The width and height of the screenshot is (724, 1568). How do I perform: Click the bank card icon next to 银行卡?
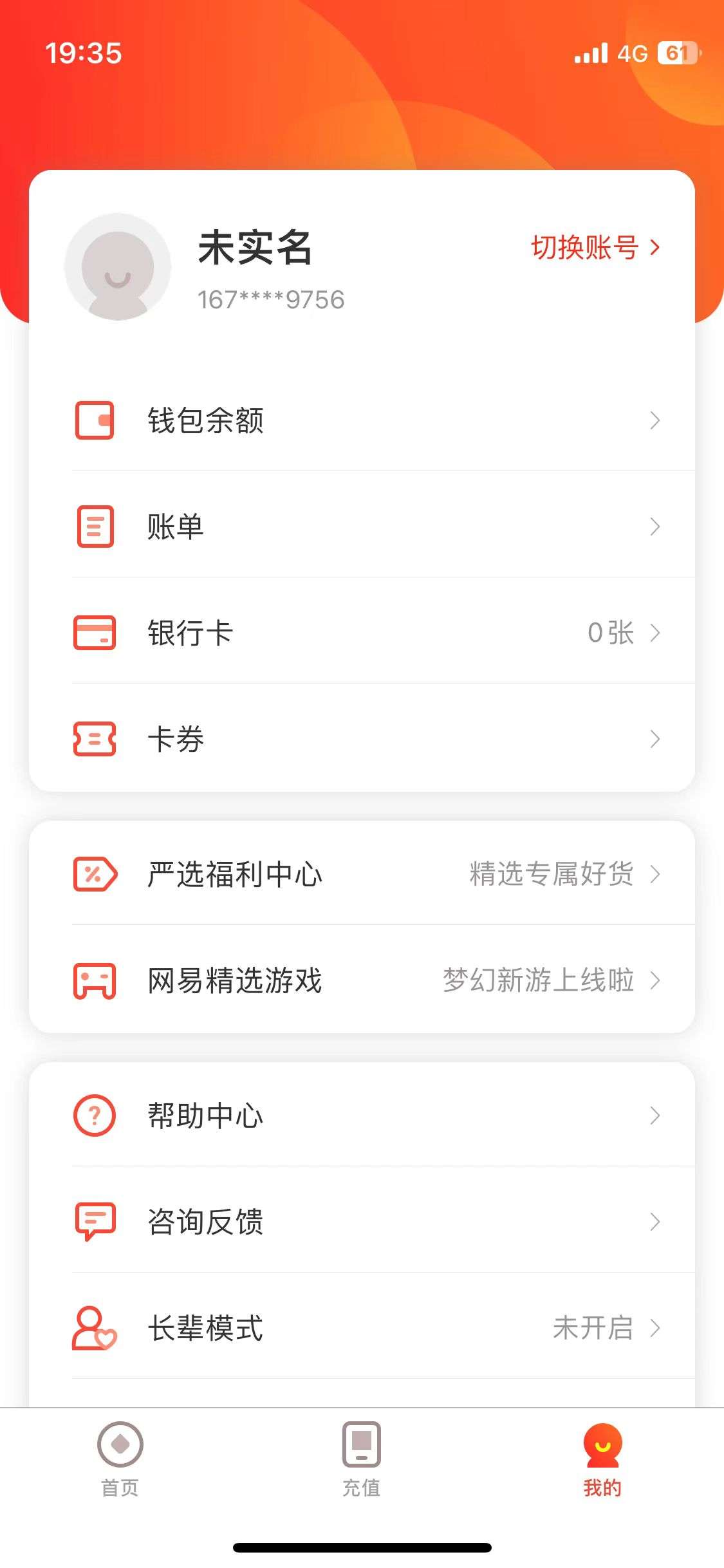pos(95,633)
